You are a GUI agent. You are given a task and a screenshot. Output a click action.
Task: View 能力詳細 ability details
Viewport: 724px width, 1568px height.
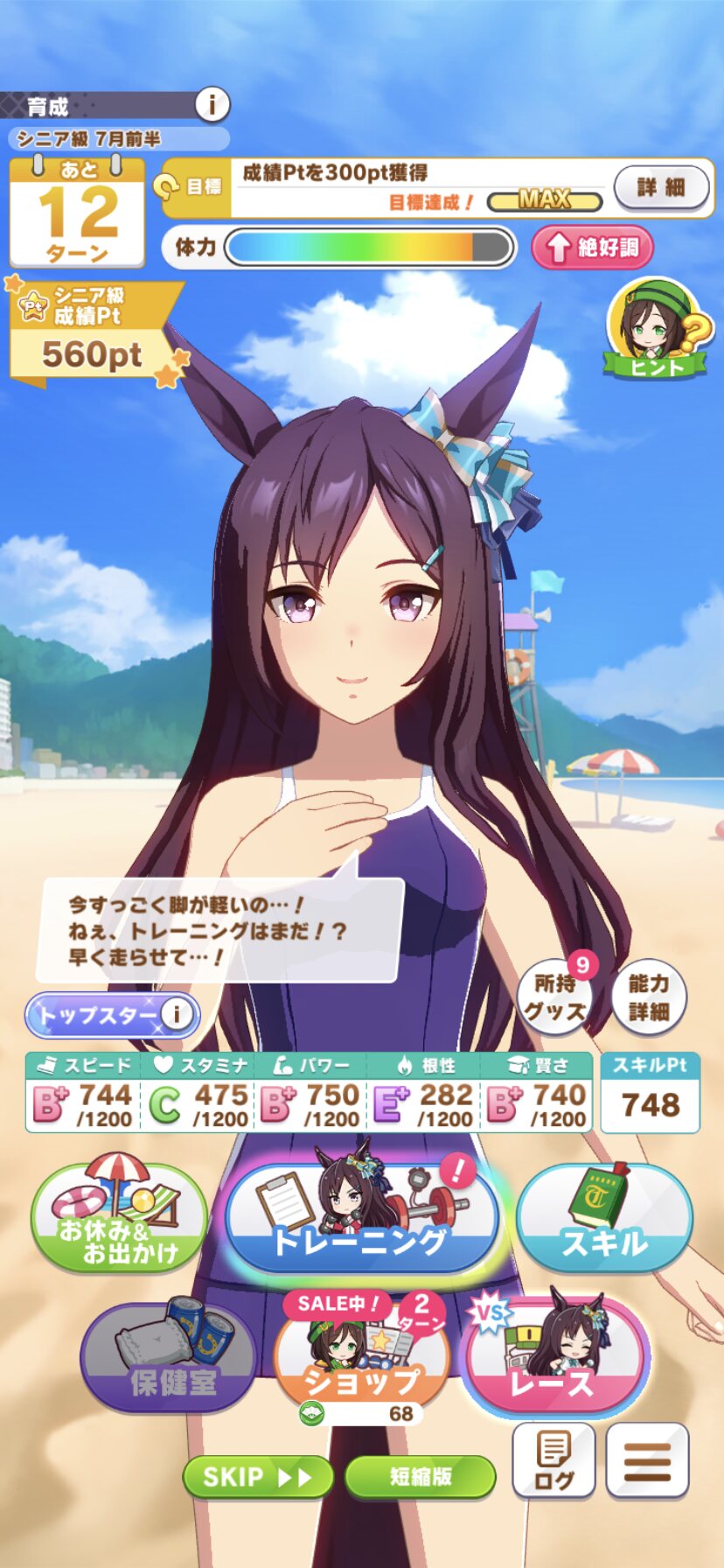tap(649, 997)
